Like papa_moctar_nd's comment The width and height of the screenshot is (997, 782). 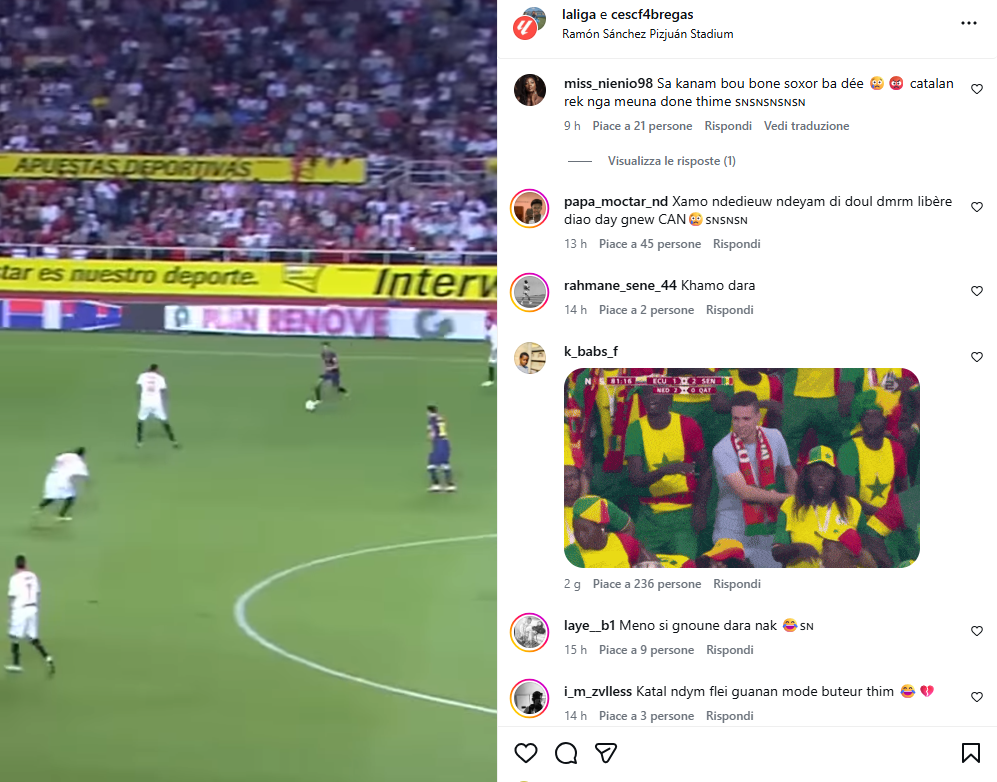click(977, 207)
